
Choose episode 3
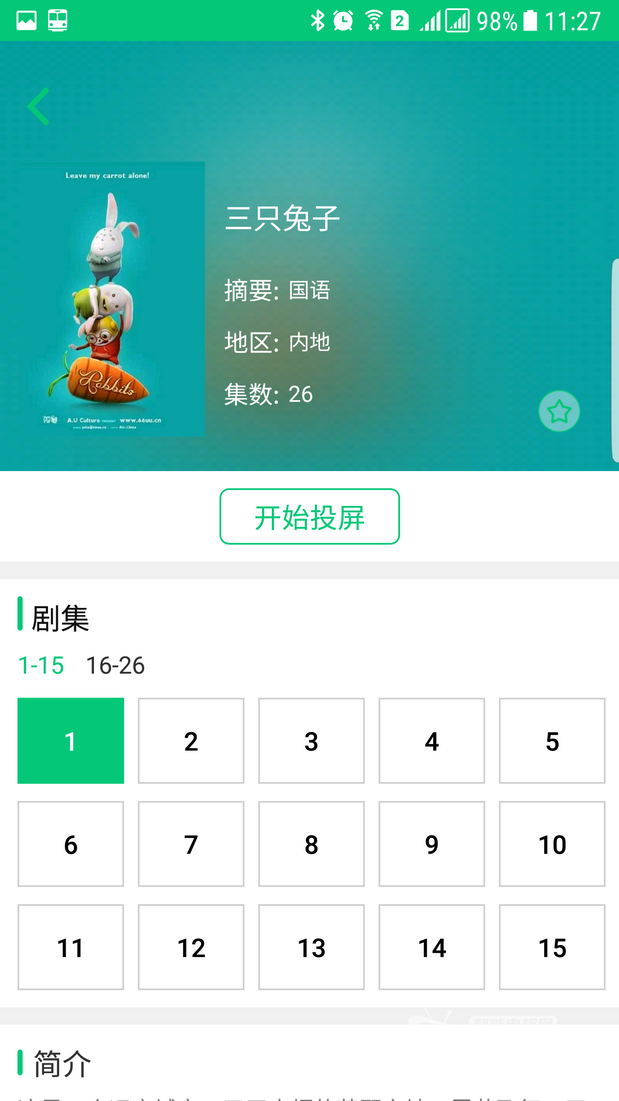[311, 741]
